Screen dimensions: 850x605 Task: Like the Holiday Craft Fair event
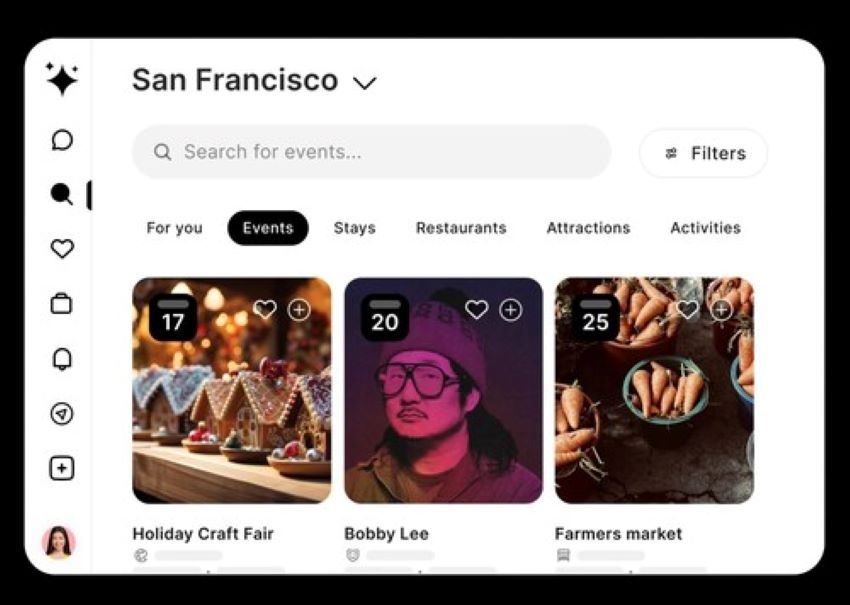click(265, 310)
